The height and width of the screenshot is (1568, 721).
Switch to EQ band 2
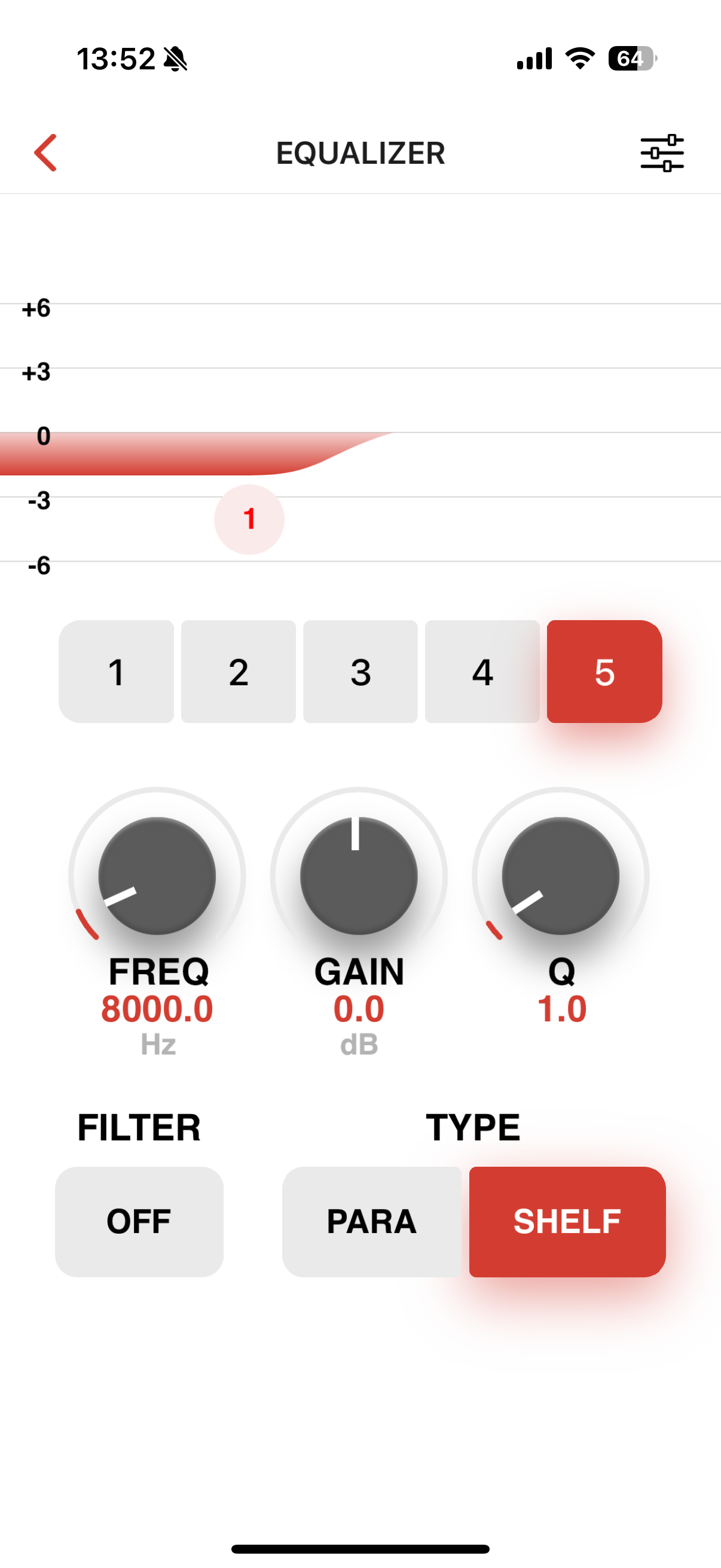point(238,672)
